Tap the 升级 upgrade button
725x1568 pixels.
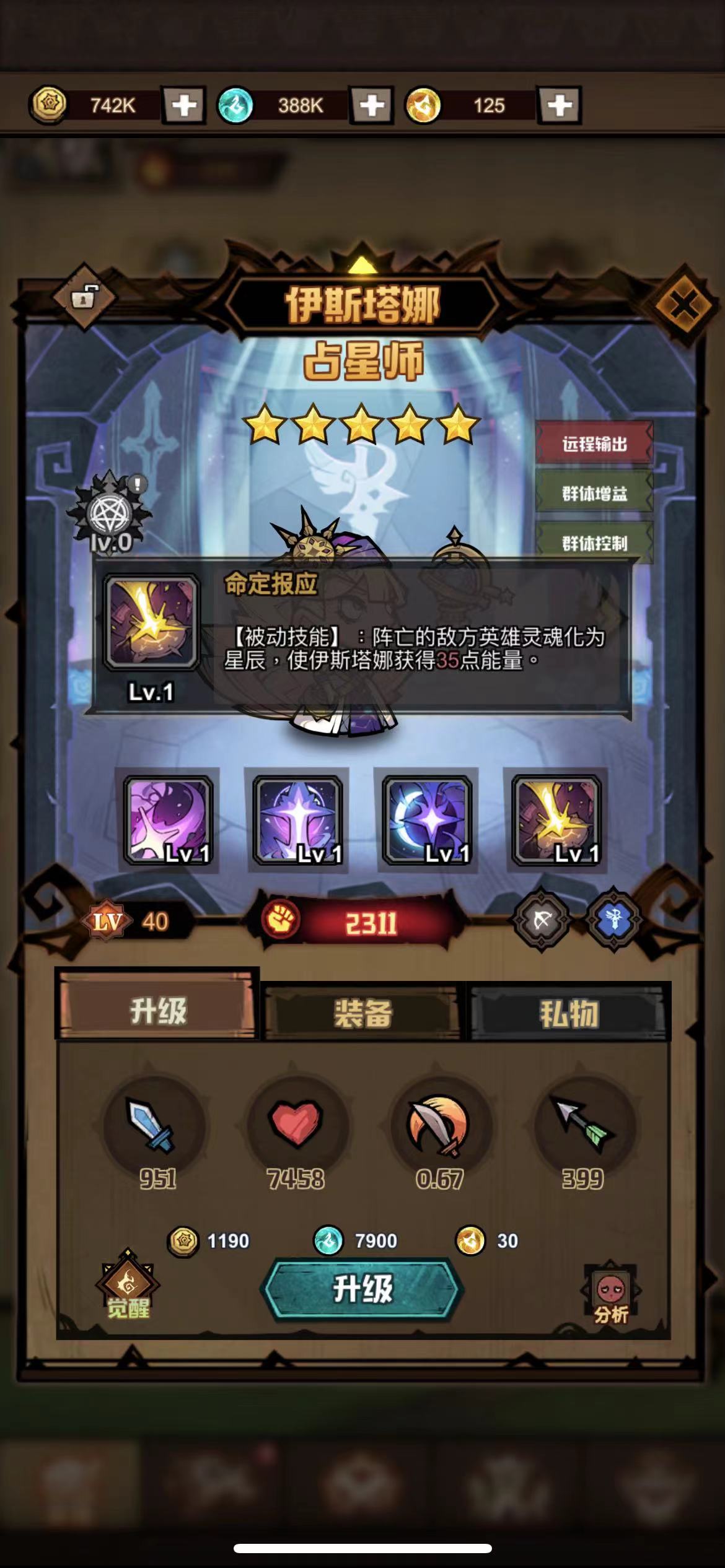(362, 1290)
